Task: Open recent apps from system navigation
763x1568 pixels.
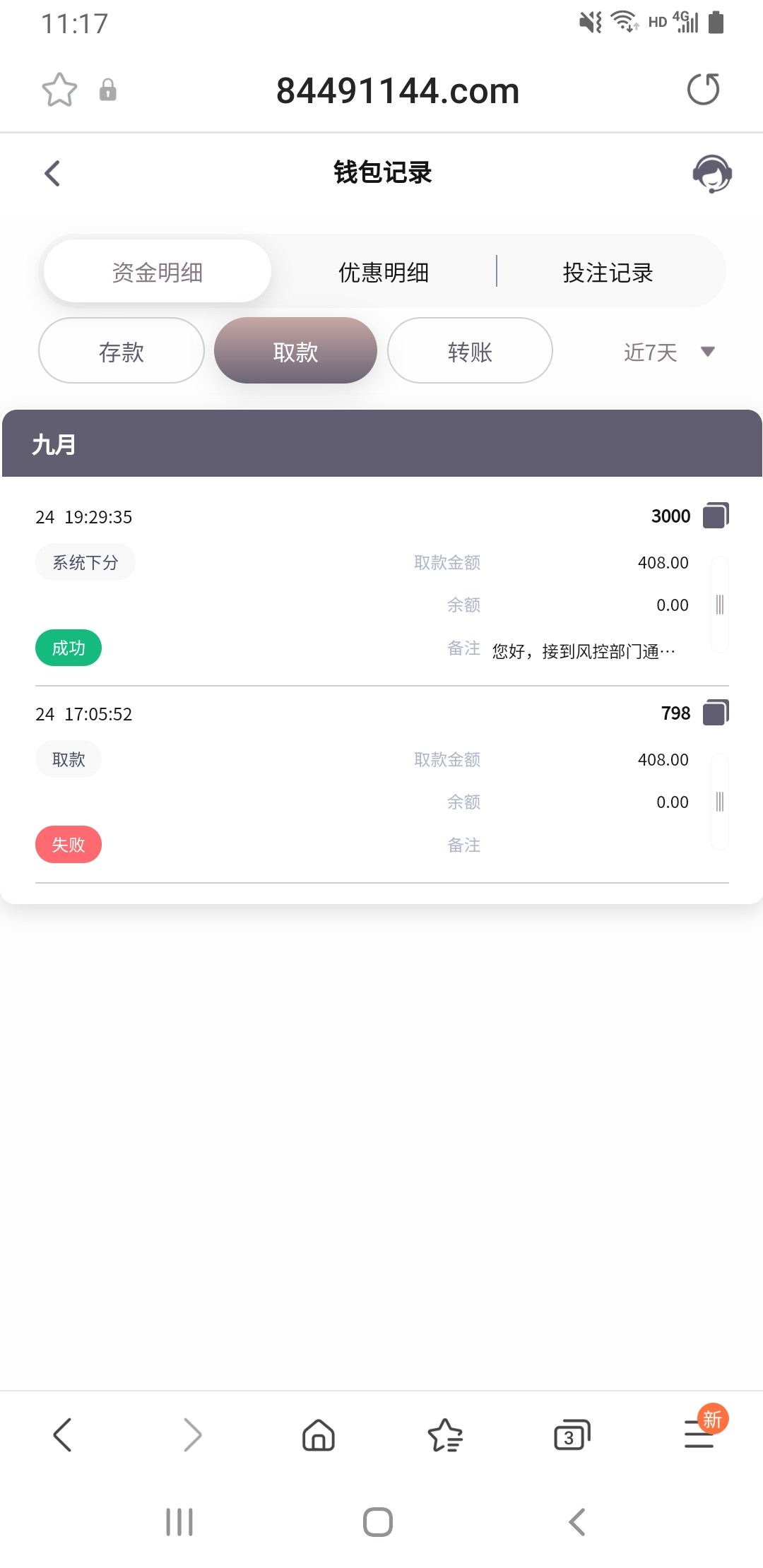Action: (x=179, y=1522)
